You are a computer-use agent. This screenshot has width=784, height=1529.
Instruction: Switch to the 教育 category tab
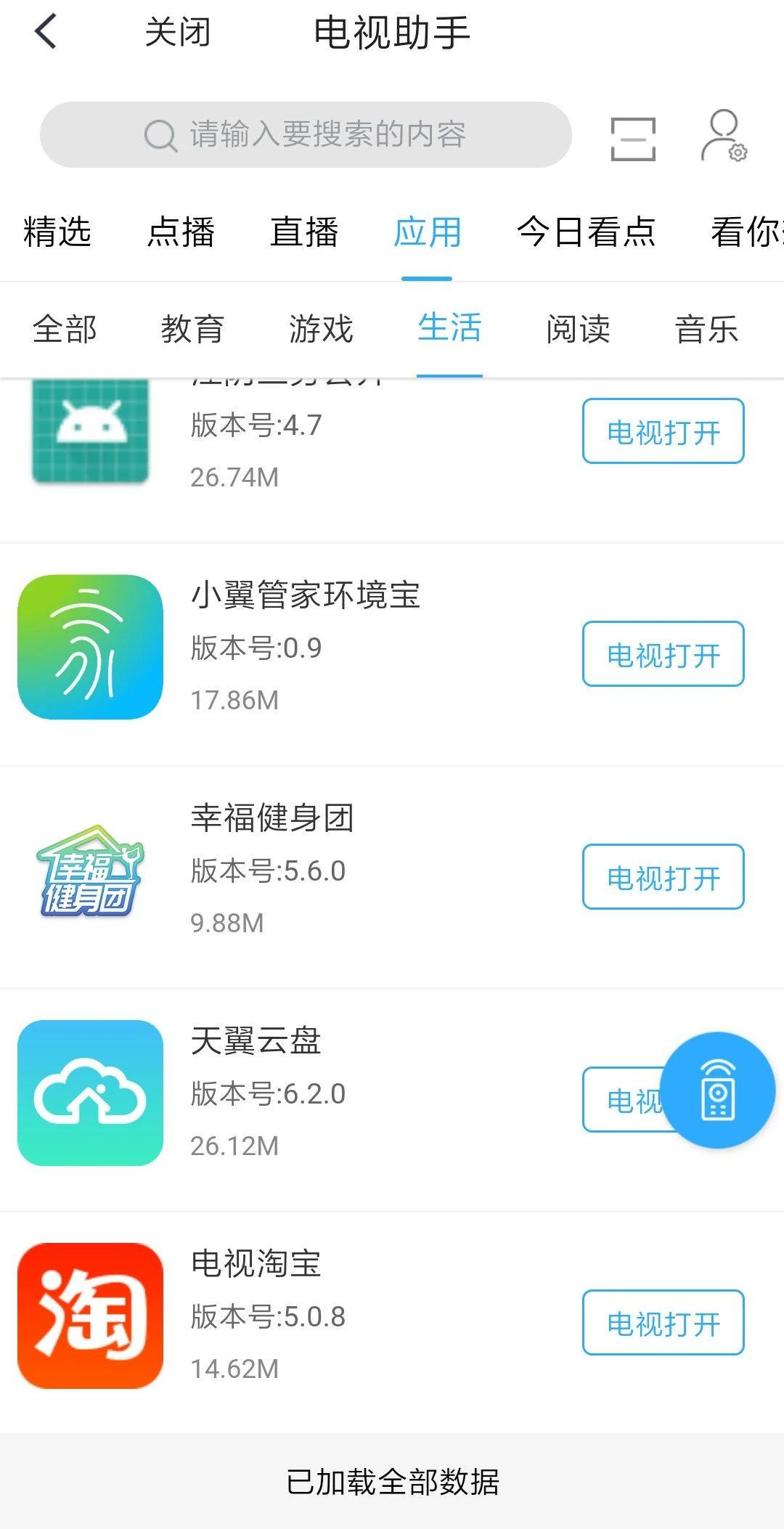[x=194, y=330]
